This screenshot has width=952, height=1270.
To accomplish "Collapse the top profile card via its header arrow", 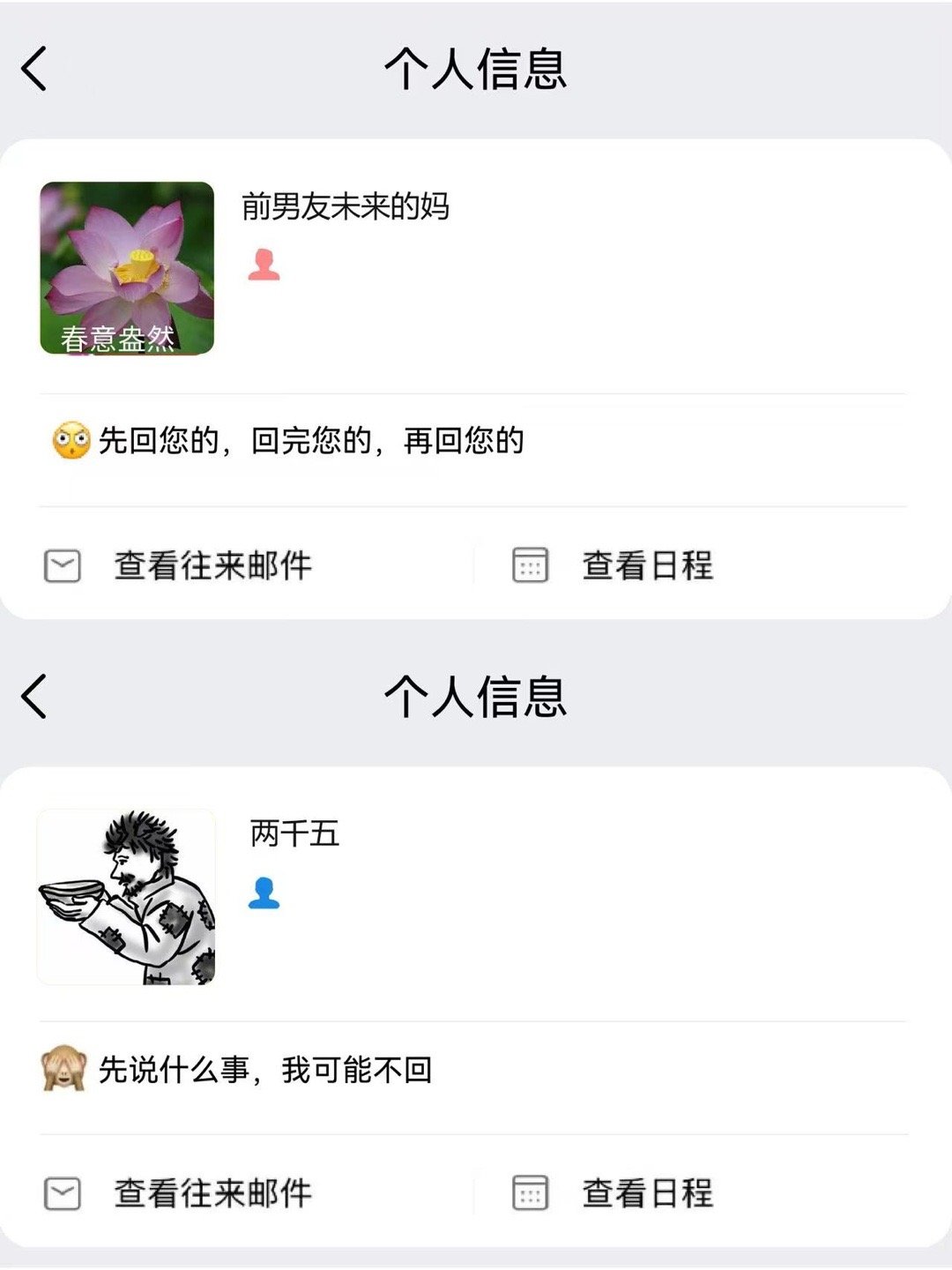I will coord(33,67).
